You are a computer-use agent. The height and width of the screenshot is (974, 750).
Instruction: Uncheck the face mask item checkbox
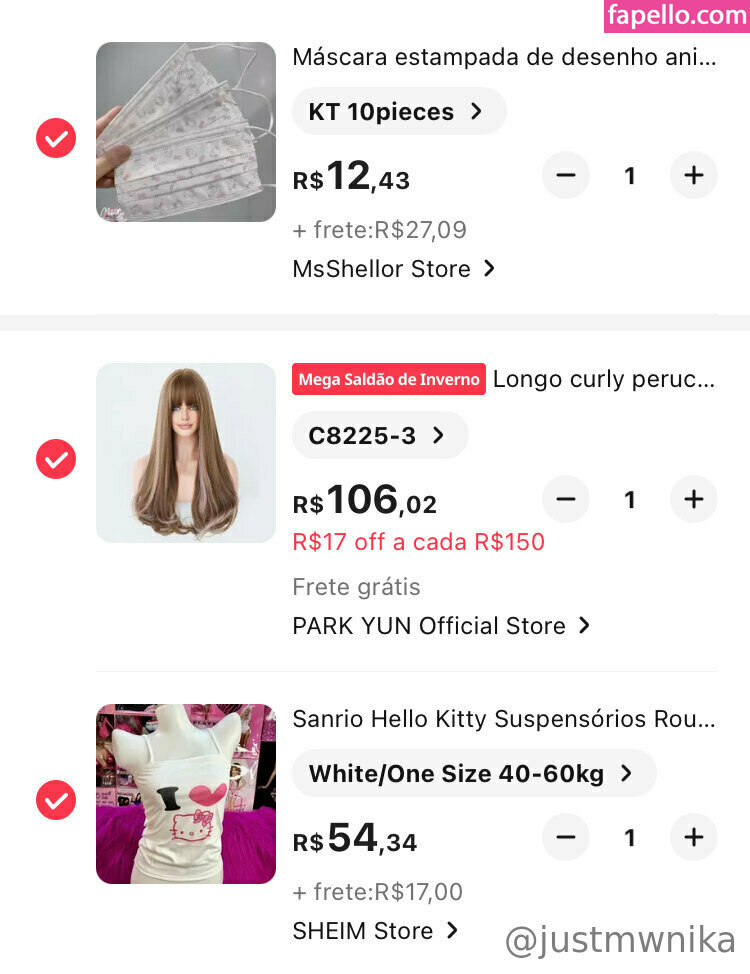56,138
